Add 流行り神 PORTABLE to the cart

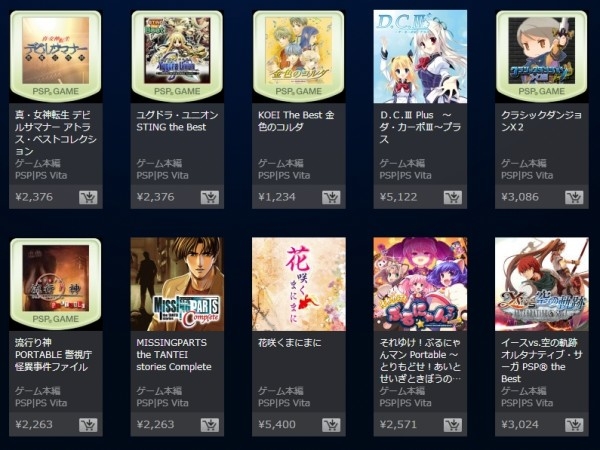click(x=88, y=425)
